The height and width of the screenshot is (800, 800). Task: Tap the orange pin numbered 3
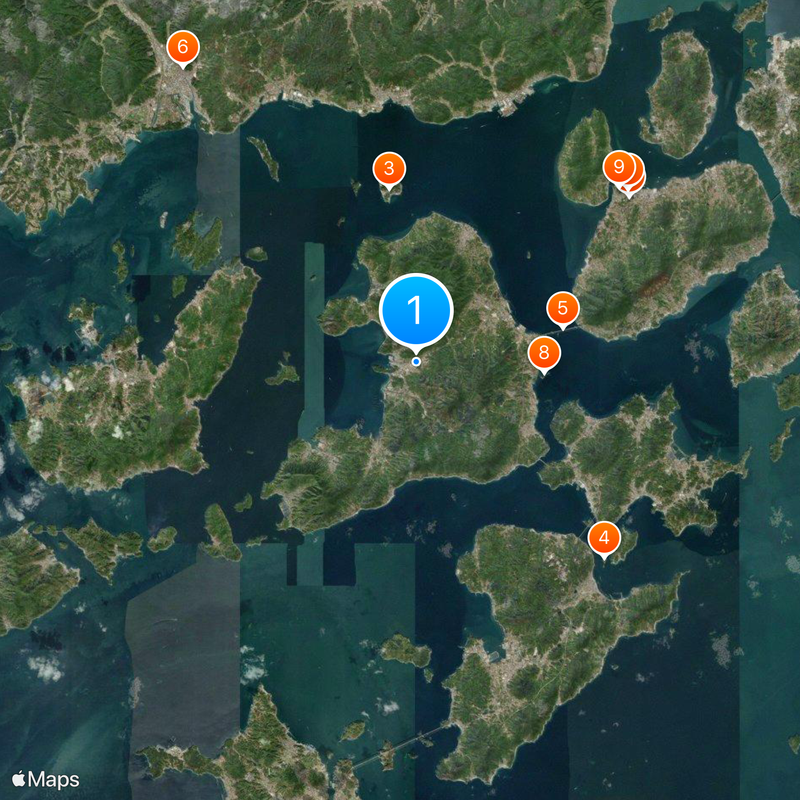pos(389,168)
